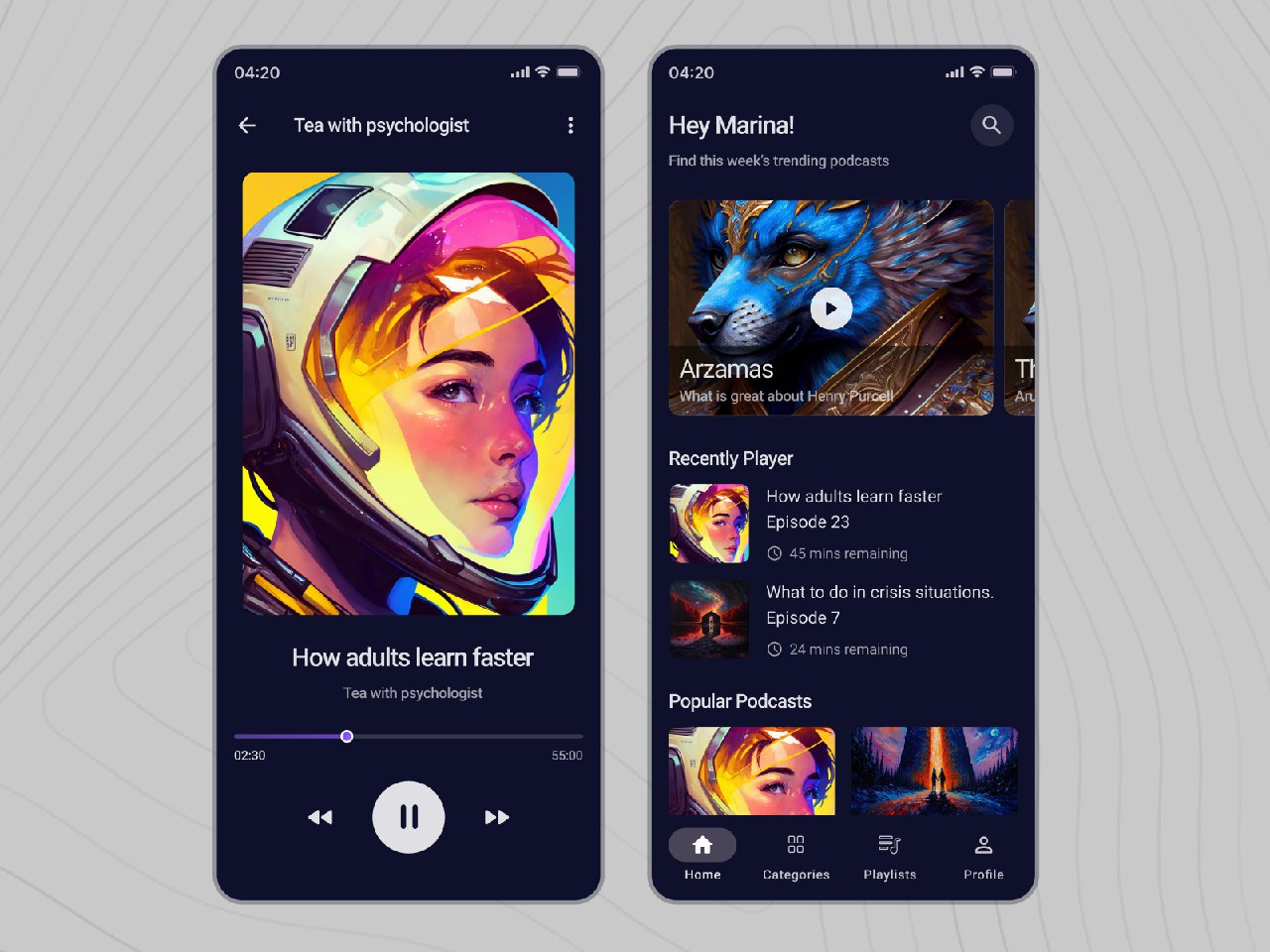Open How adults learn faster Episode 23

[x=853, y=509]
